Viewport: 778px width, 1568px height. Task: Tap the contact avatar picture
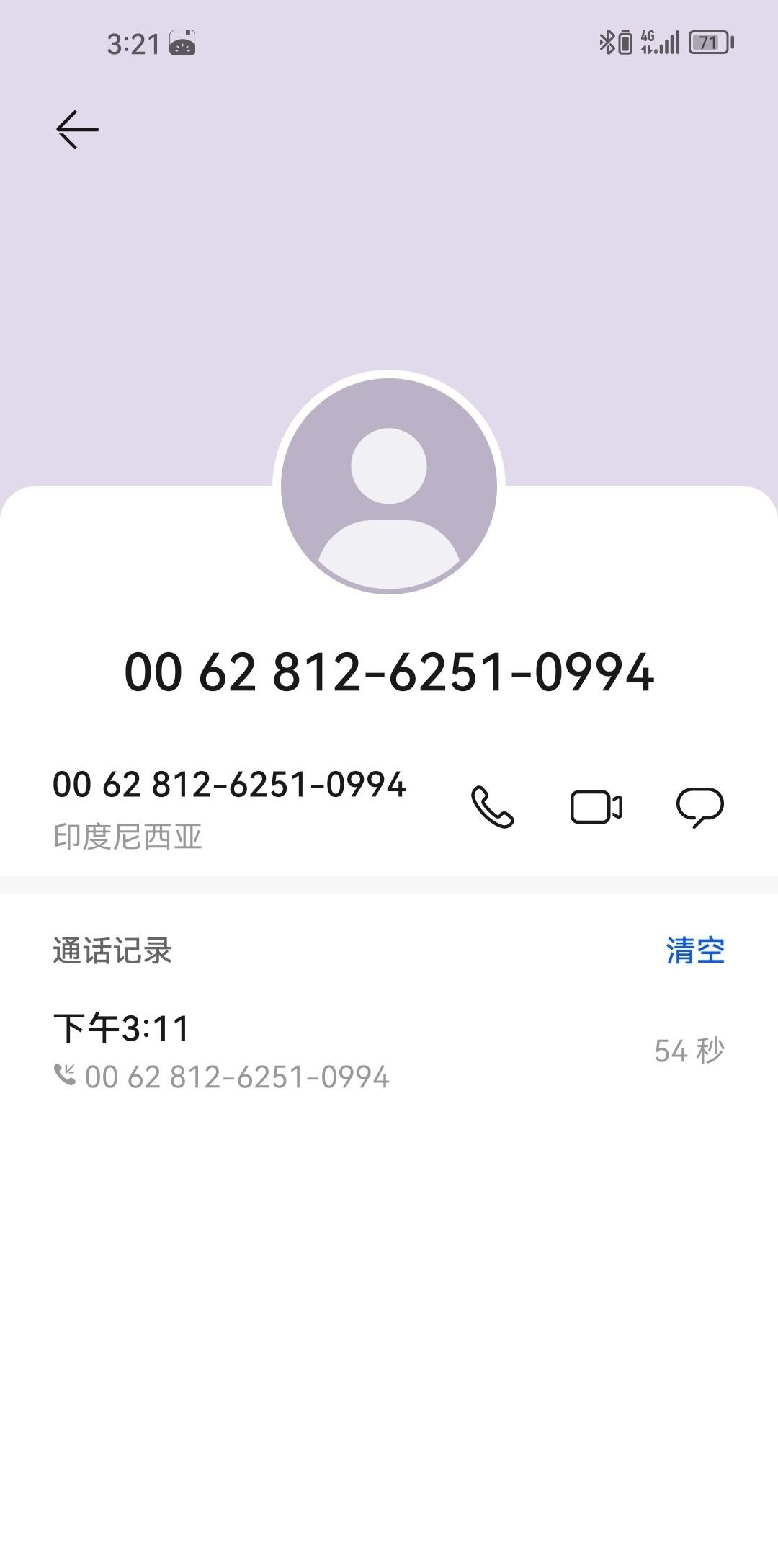[x=389, y=485]
